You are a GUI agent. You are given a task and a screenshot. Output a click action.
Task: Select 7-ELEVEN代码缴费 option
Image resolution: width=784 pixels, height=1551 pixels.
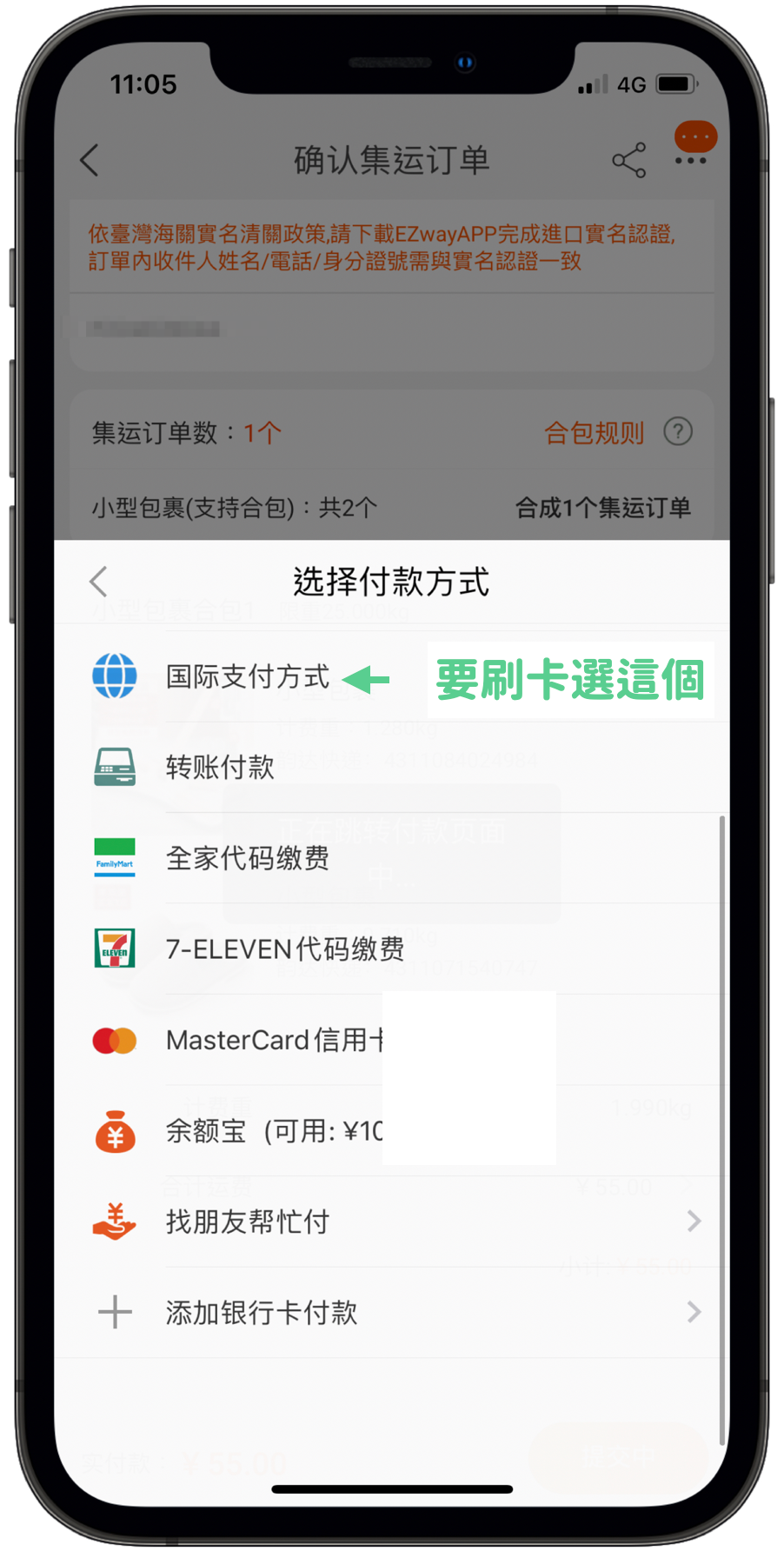284,949
